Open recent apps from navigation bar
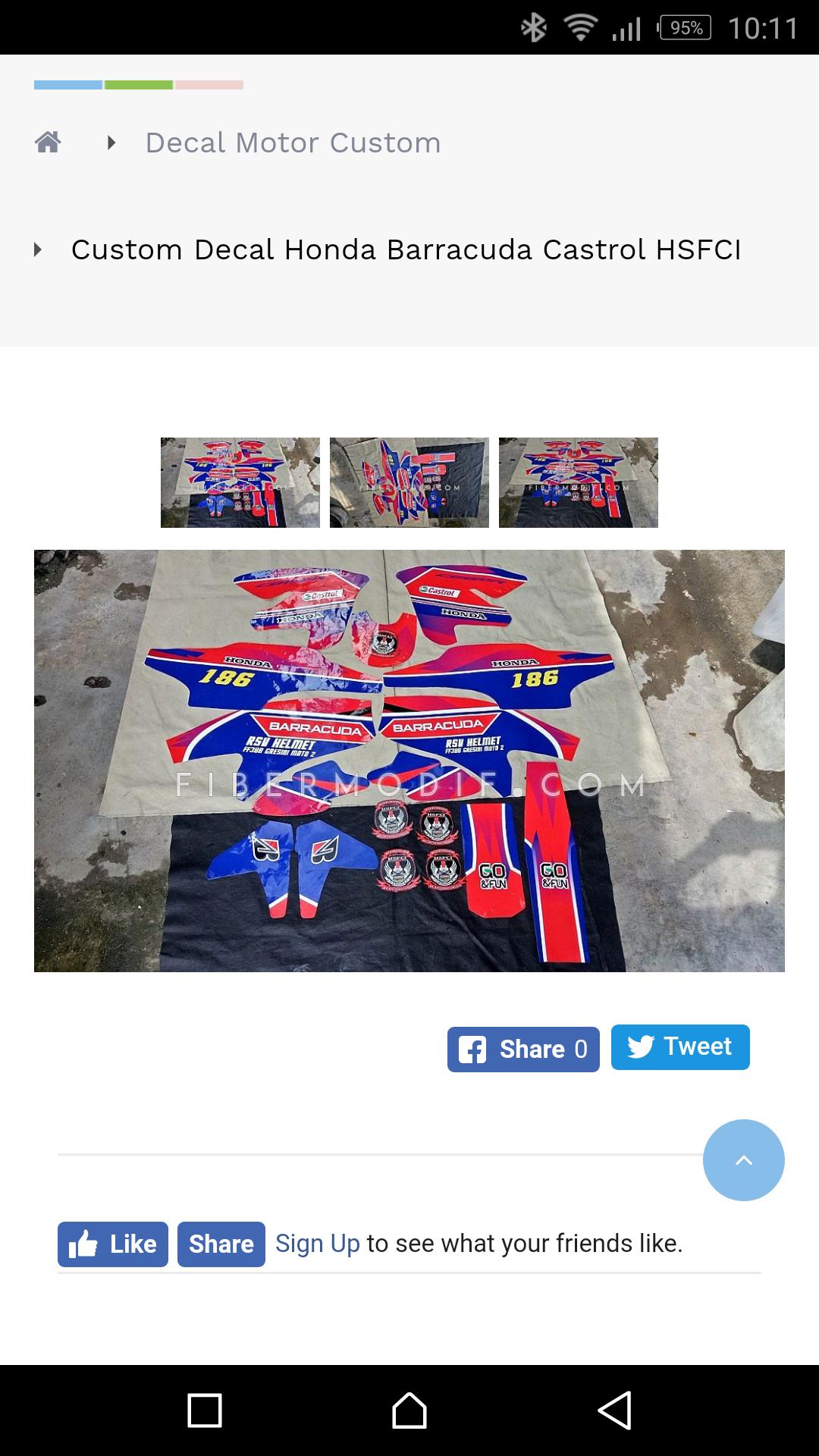 point(205,1410)
